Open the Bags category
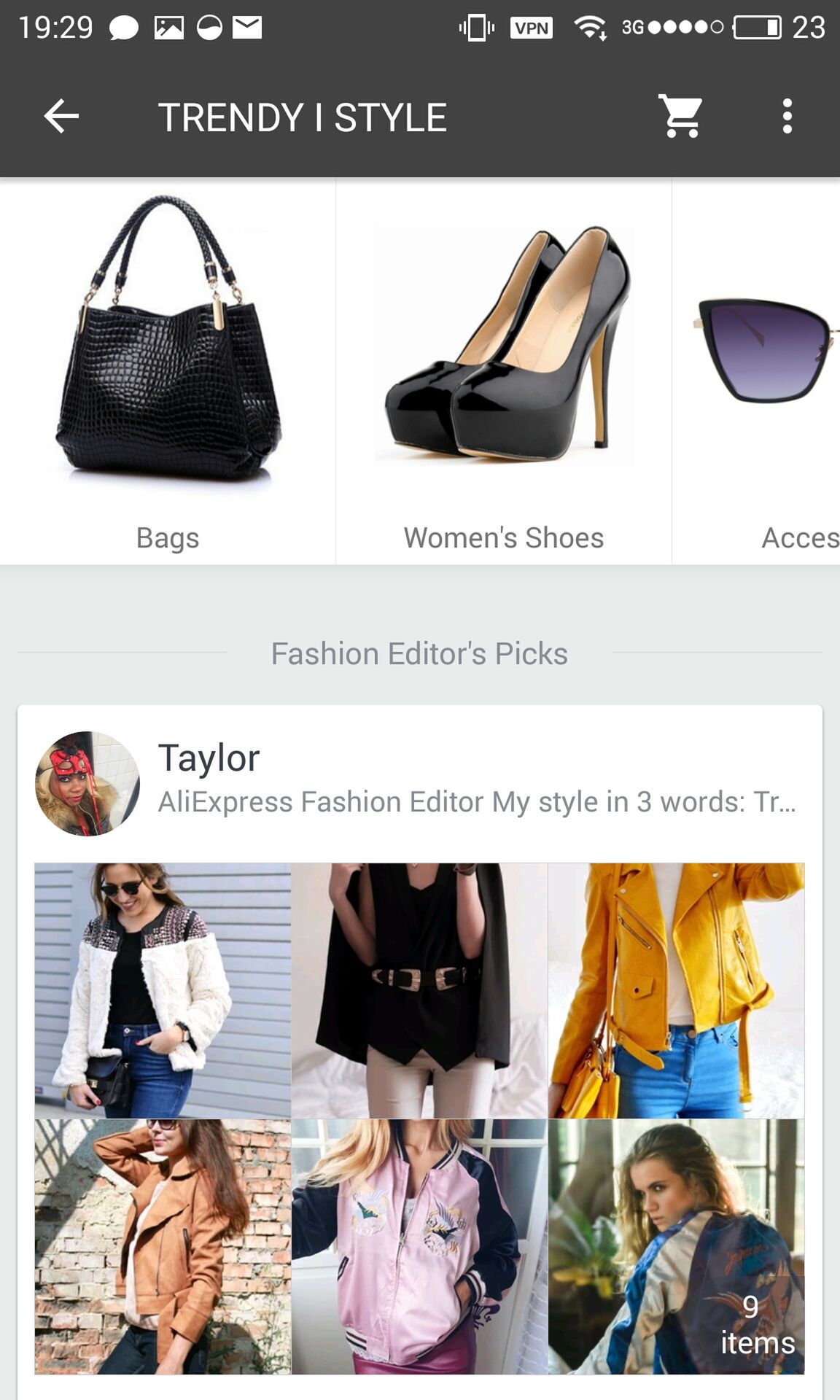This screenshot has width=840, height=1400. (x=168, y=371)
